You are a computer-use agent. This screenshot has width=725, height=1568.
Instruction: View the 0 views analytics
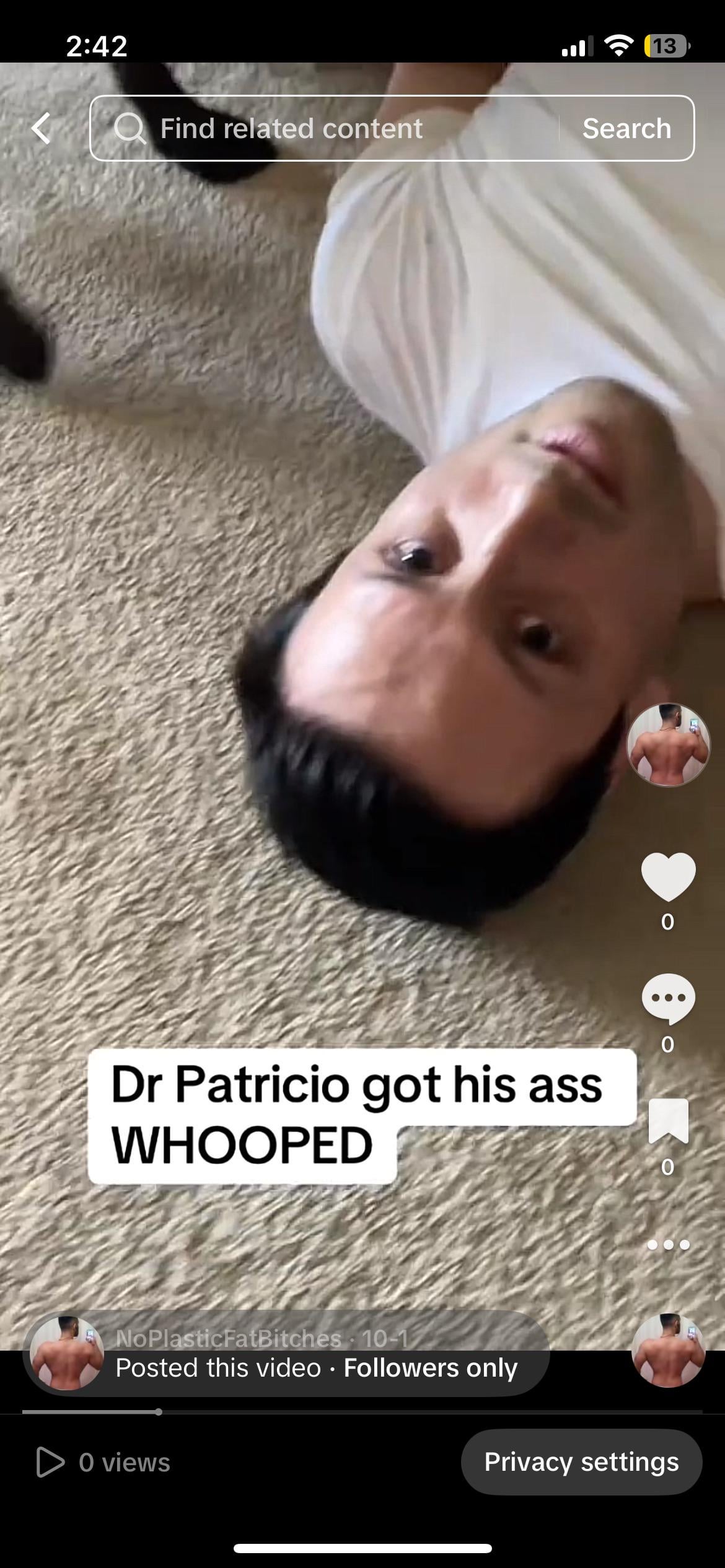103,1462
